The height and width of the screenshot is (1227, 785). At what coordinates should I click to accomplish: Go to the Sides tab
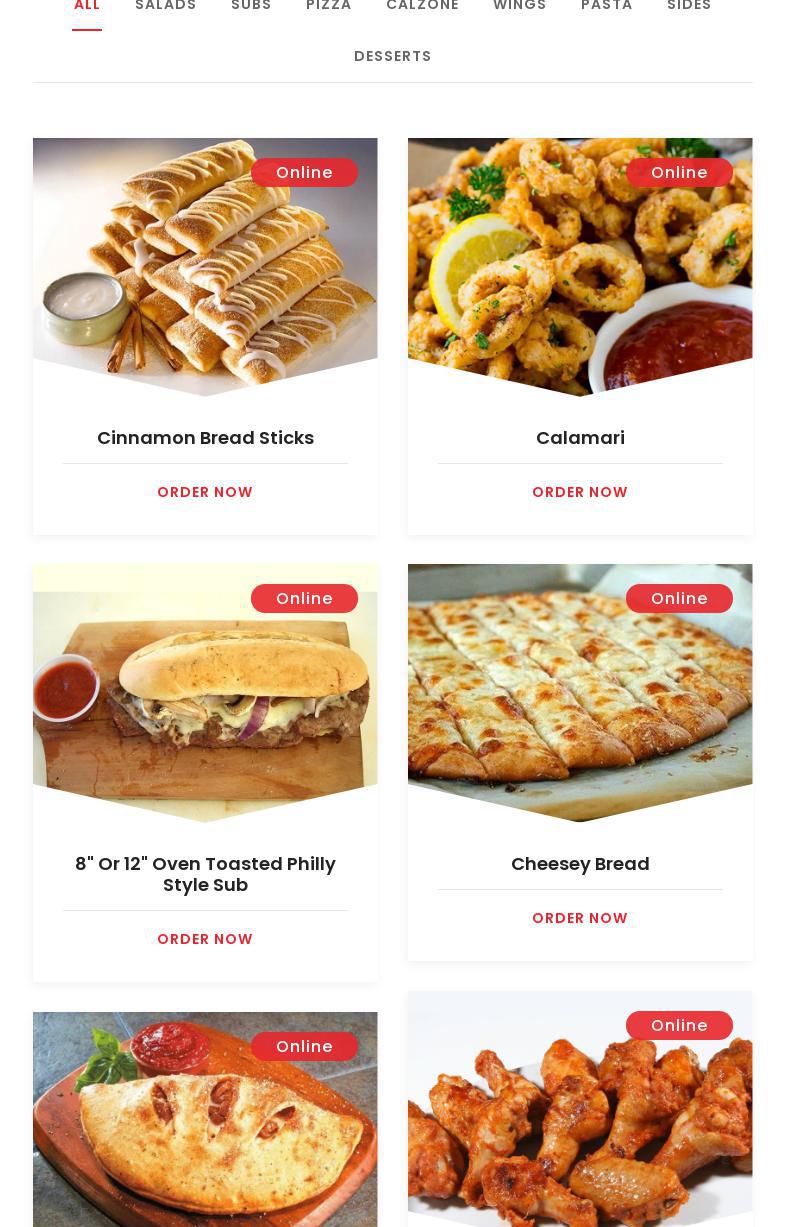(689, 6)
